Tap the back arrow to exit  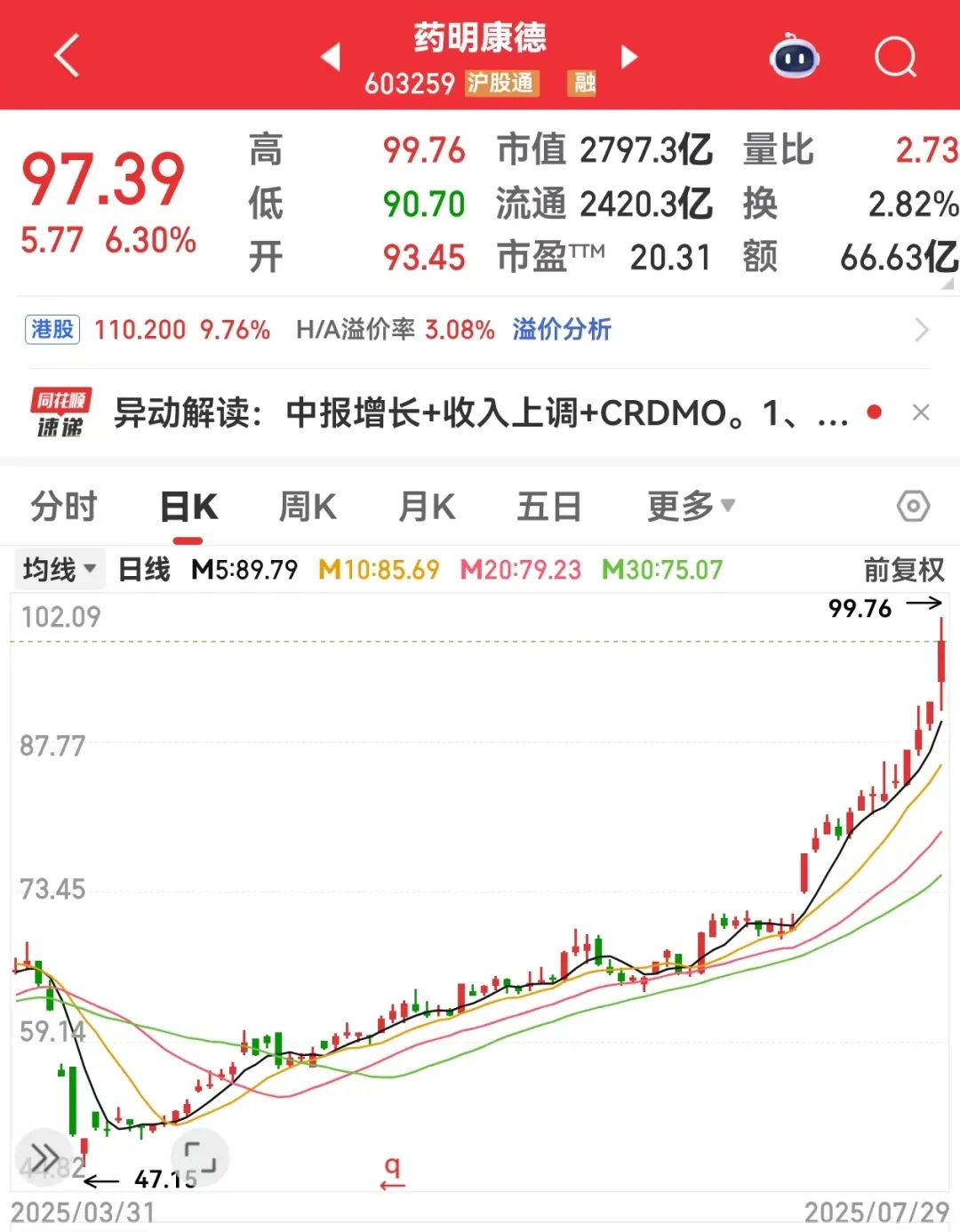(68, 56)
